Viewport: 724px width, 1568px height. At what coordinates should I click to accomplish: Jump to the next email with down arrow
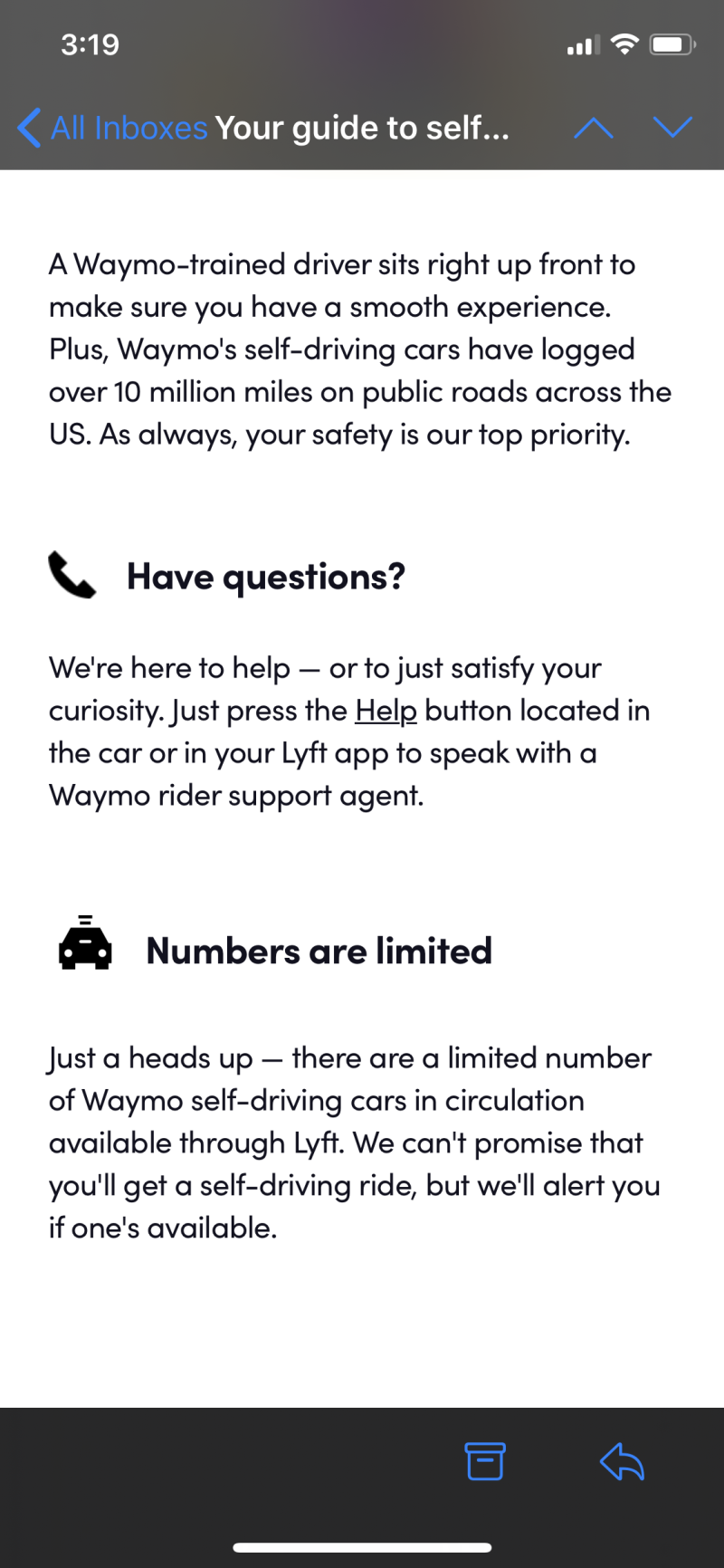672,128
